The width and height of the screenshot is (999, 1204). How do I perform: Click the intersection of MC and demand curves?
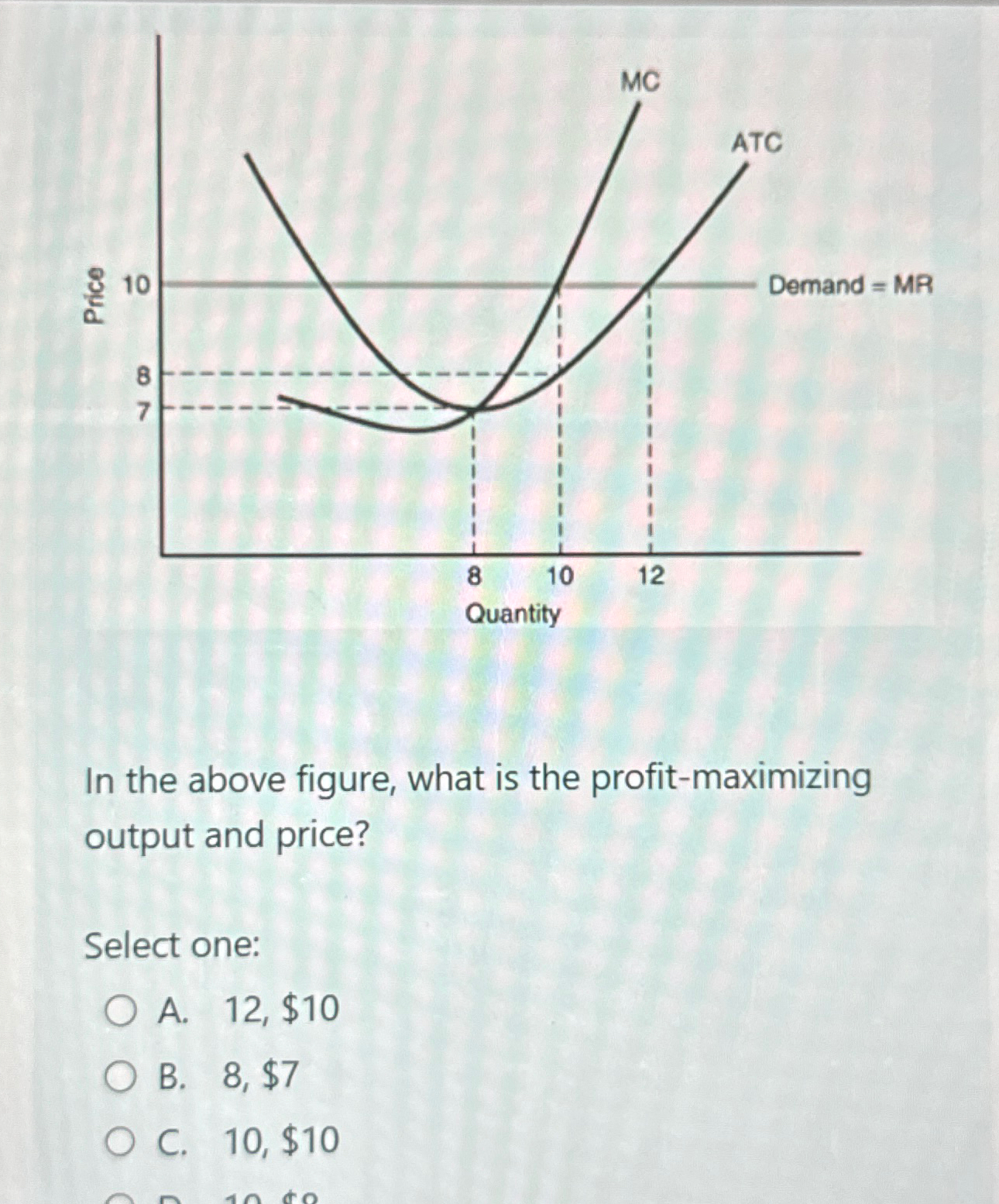pos(559,285)
